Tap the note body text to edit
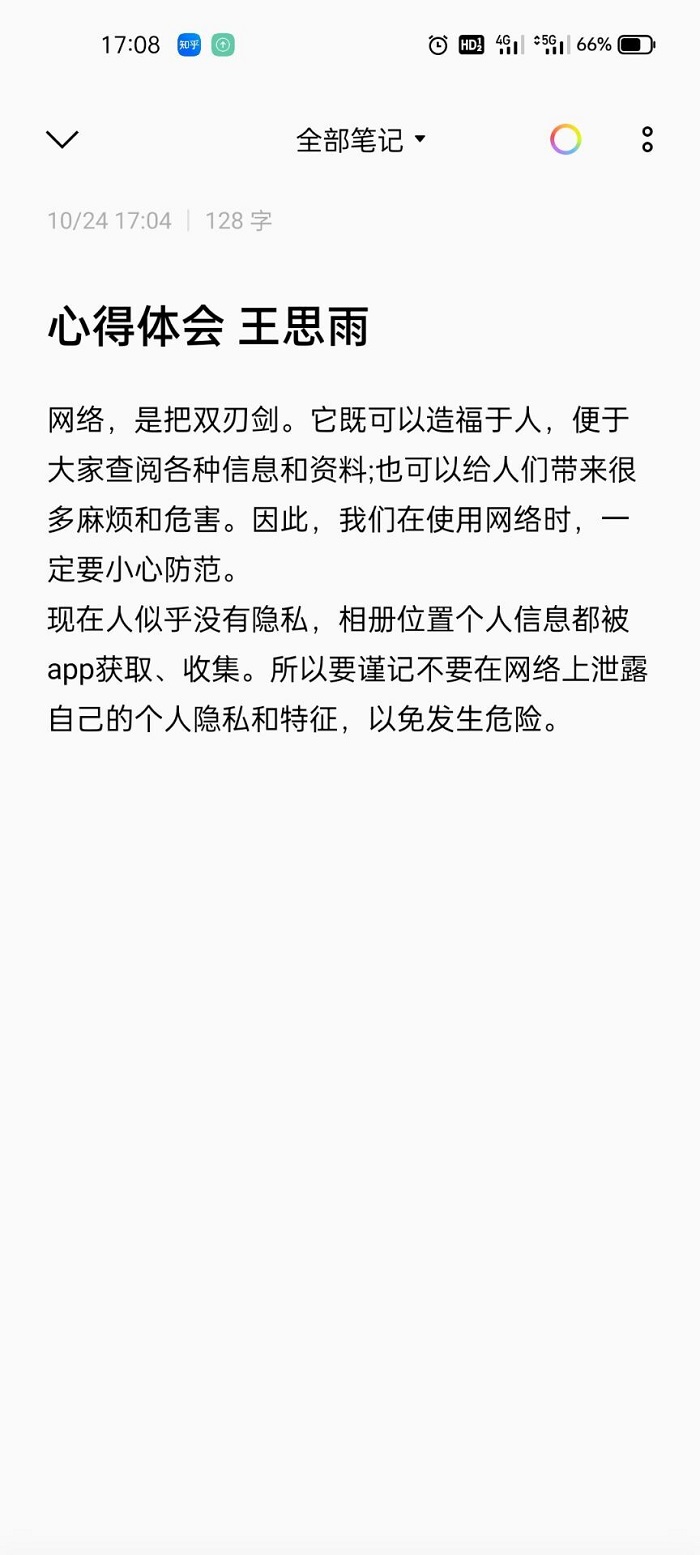Viewport: 700px width, 1555px height. 347,569
